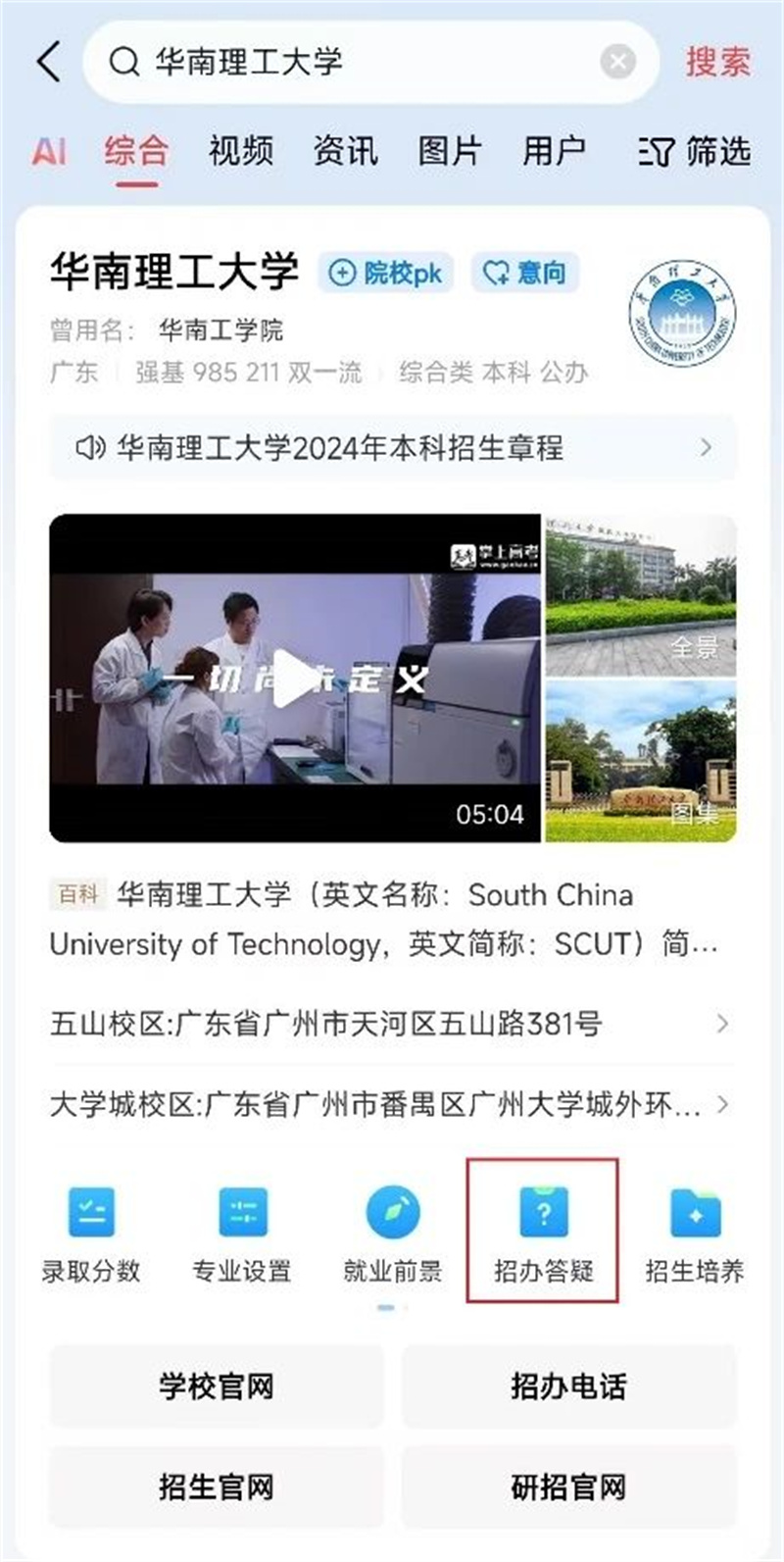The height and width of the screenshot is (1562, 784).
Task: Add school to 院校pk comparison
Action: pos(386,273)
